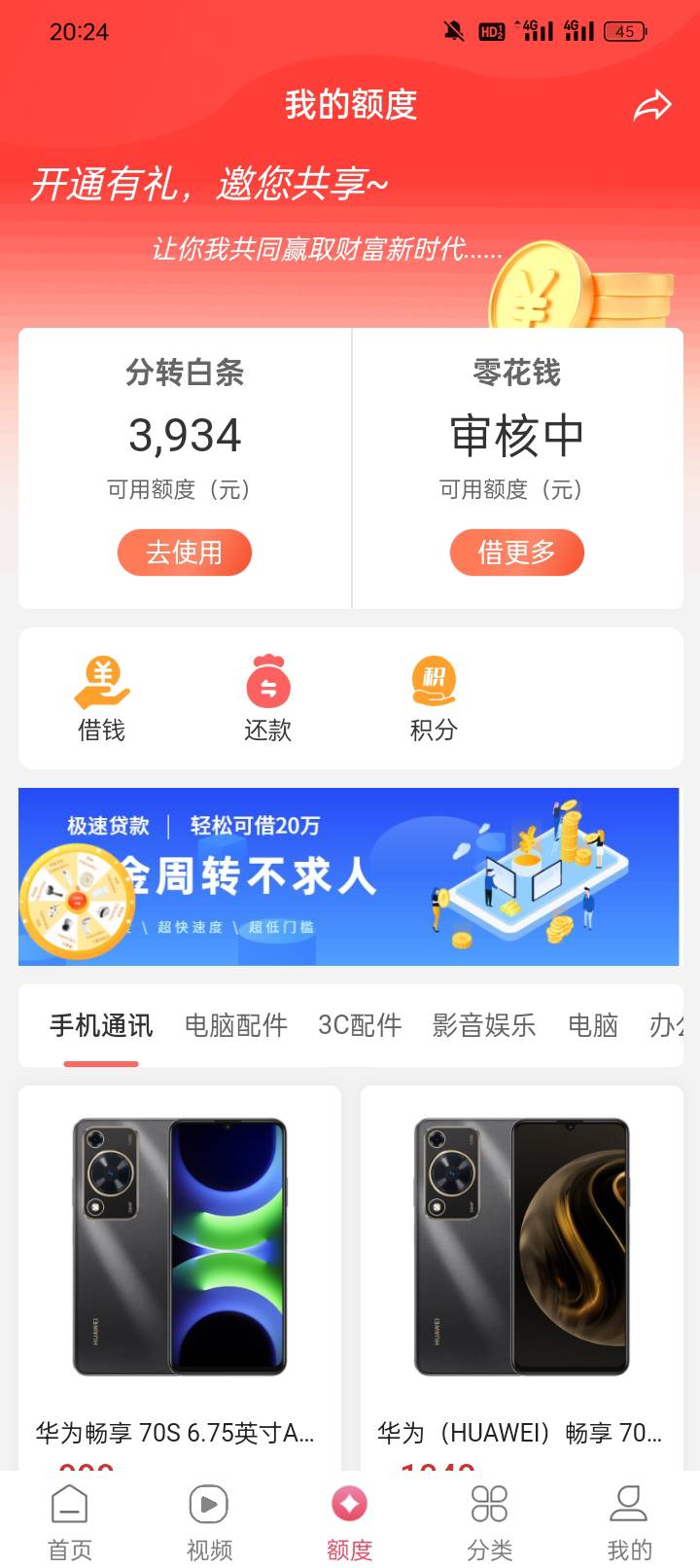700x1568 pixels.
Task: Switch to the 影音娱乐 category tab
Action: coord(484,1025)
